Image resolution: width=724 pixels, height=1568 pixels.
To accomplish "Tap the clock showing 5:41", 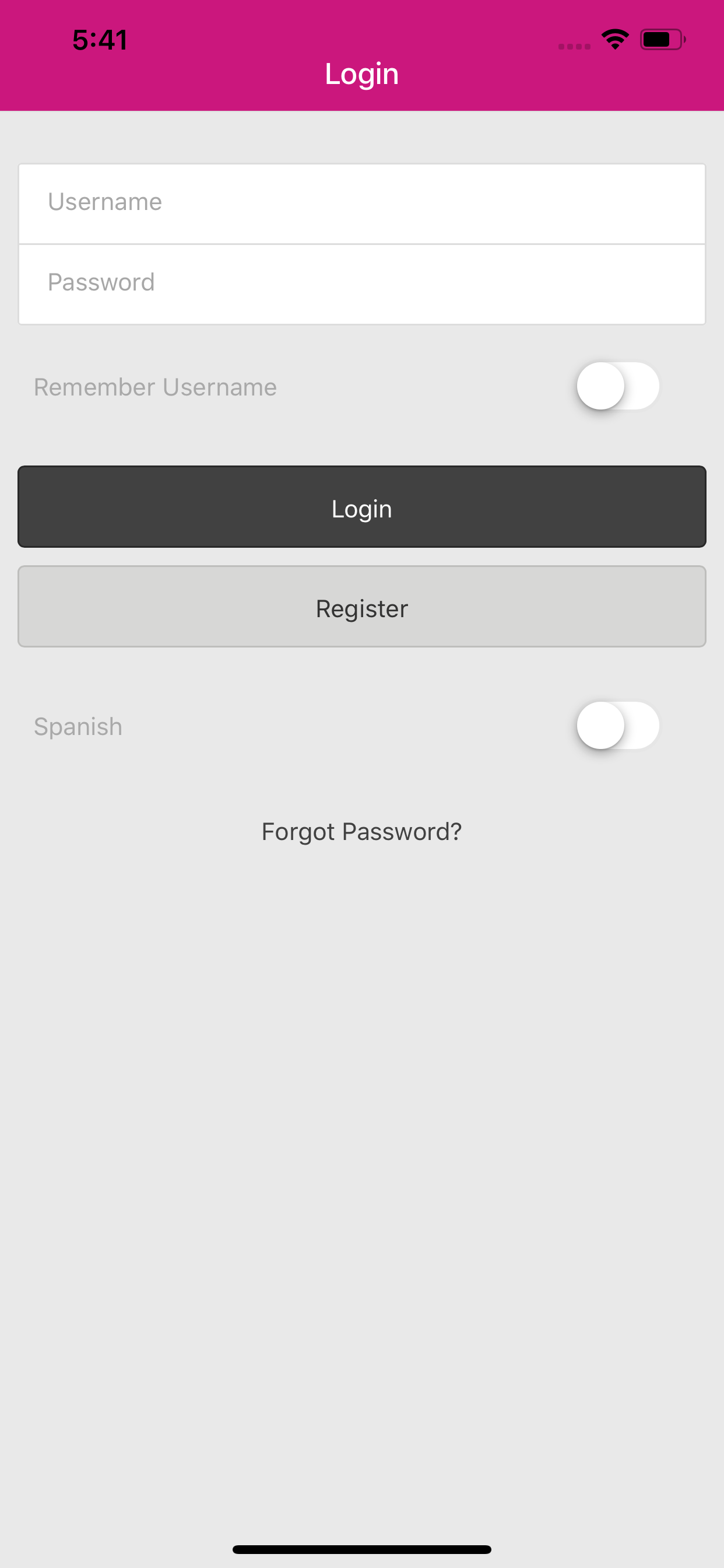I will pos(99,40).
